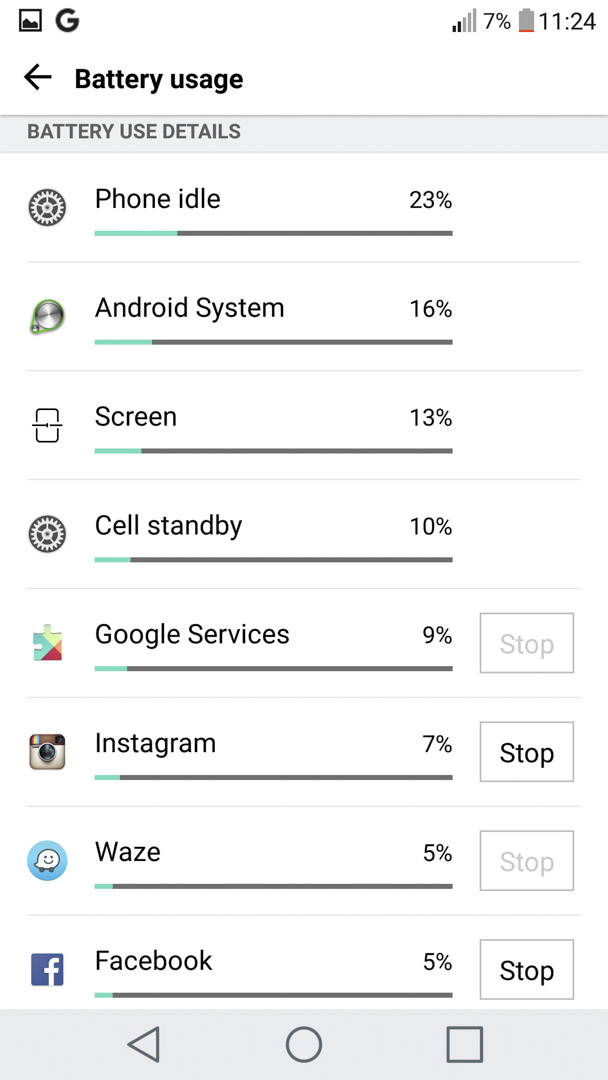View Screen battery use details

click(304, 425)
